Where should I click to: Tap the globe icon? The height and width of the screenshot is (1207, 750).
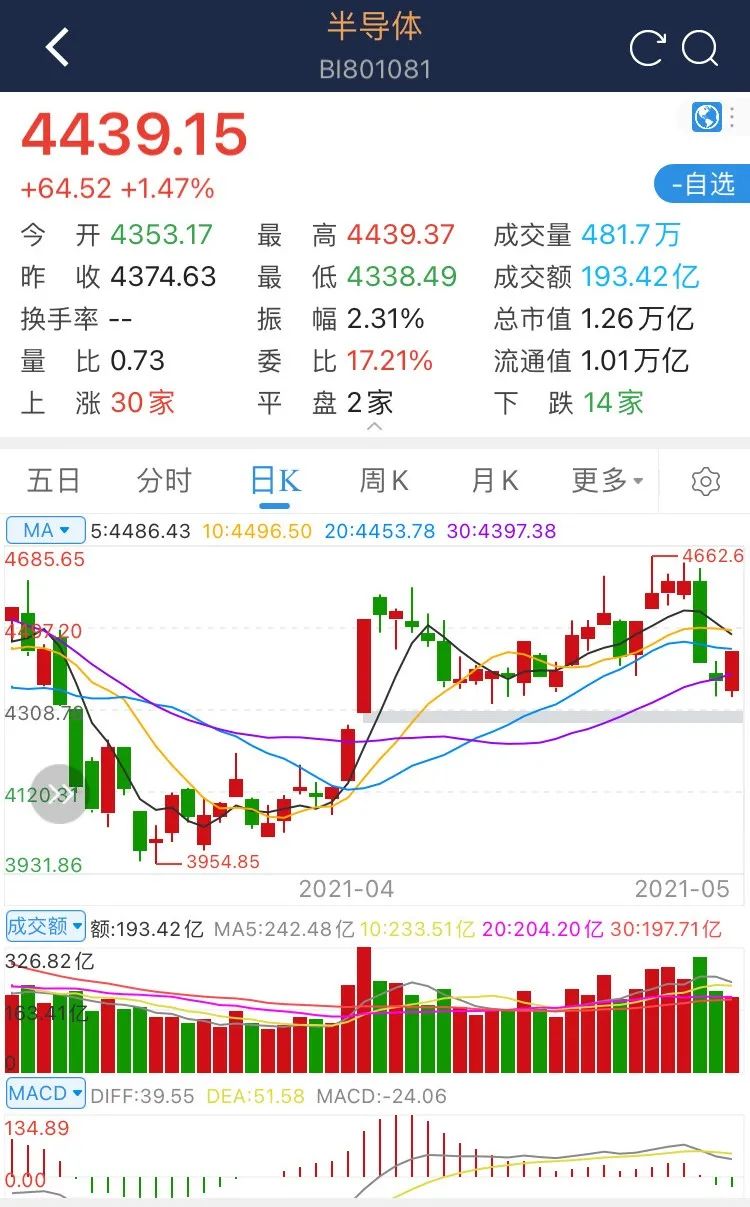pyautogui.click(x=707, y=117)
